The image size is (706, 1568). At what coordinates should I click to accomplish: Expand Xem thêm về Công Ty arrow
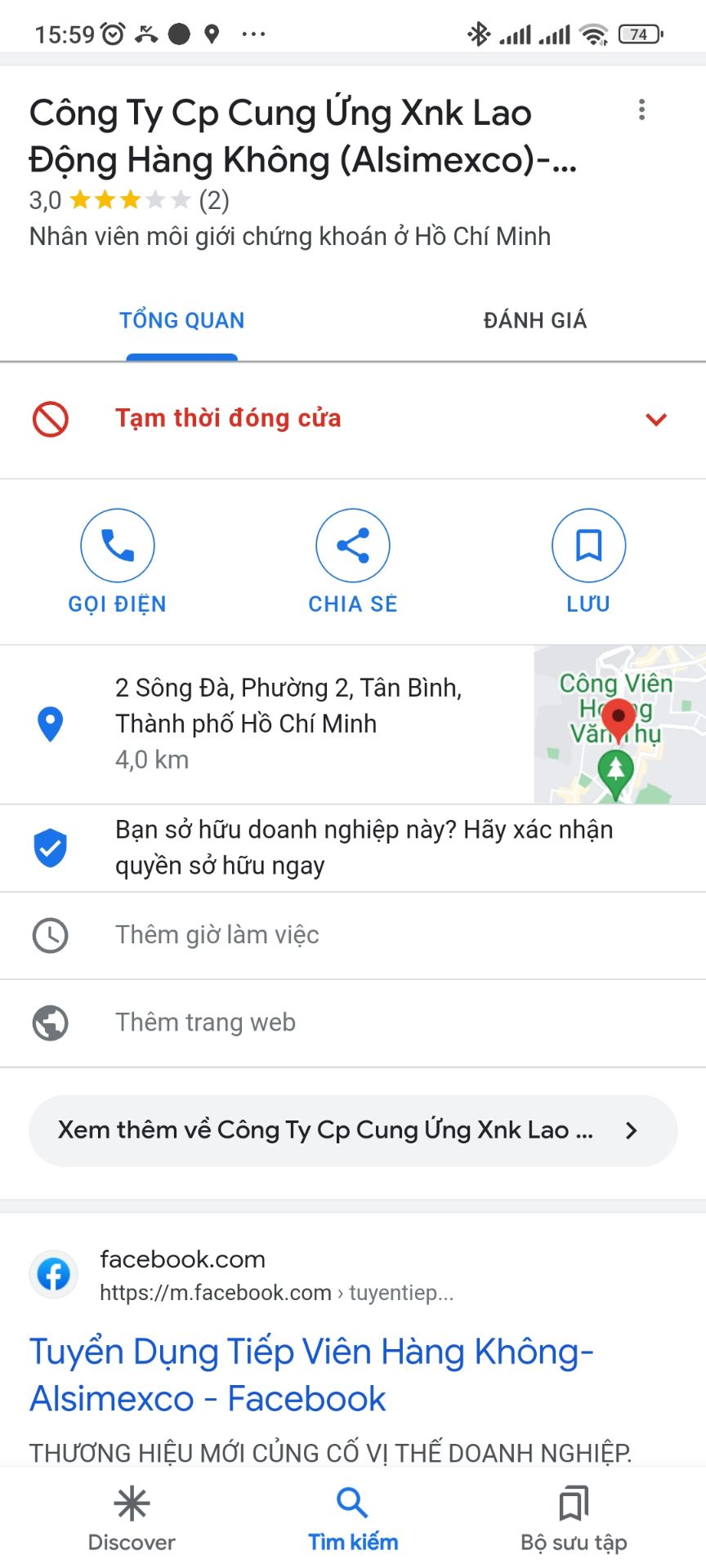[630, 1130]
